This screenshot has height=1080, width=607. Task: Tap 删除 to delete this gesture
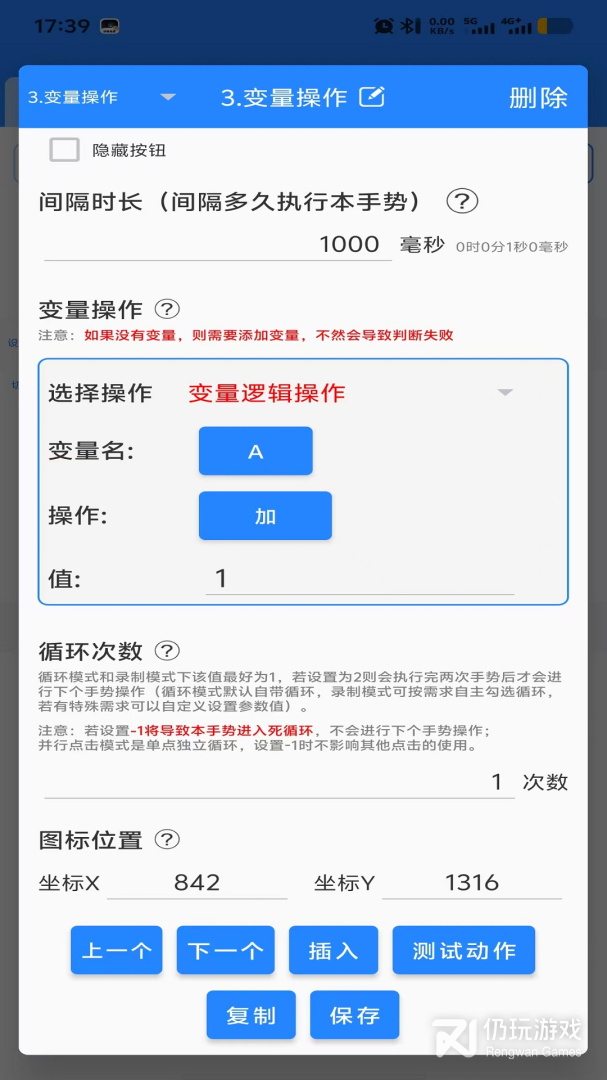tap(538, 98)
